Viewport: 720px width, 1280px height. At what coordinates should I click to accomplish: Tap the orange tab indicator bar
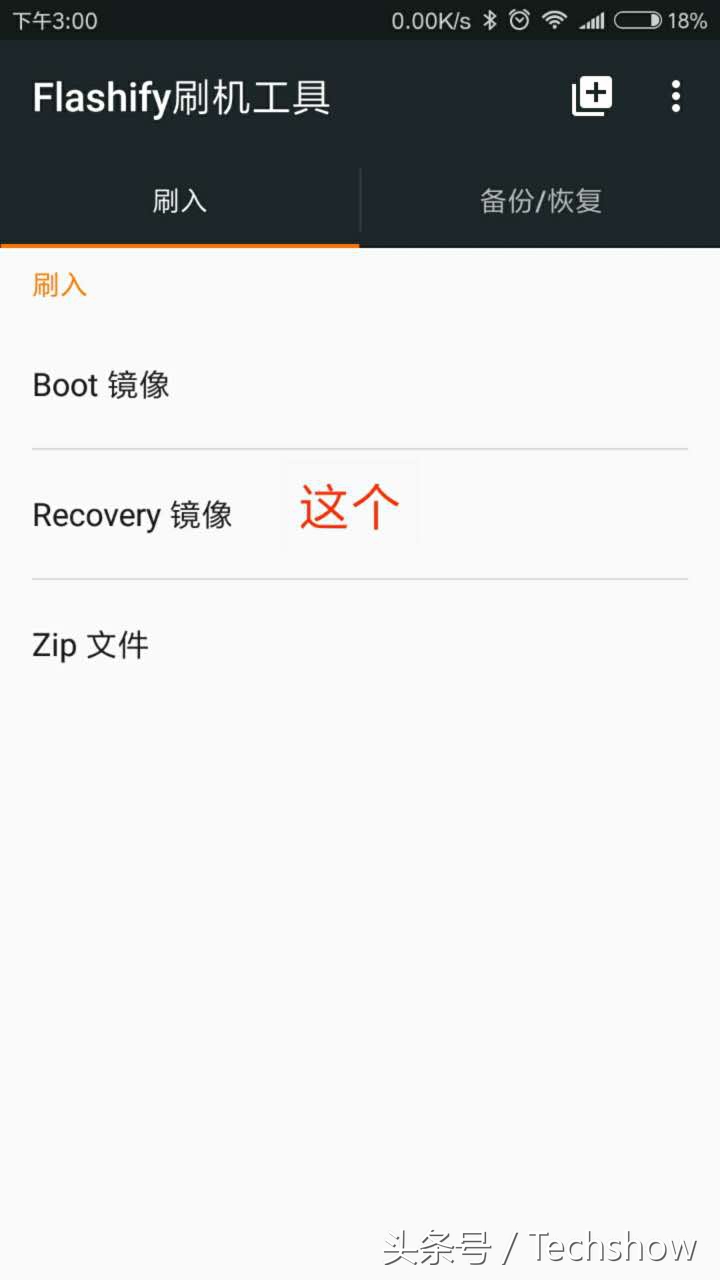pyautogui.click(x=180, y=244)
